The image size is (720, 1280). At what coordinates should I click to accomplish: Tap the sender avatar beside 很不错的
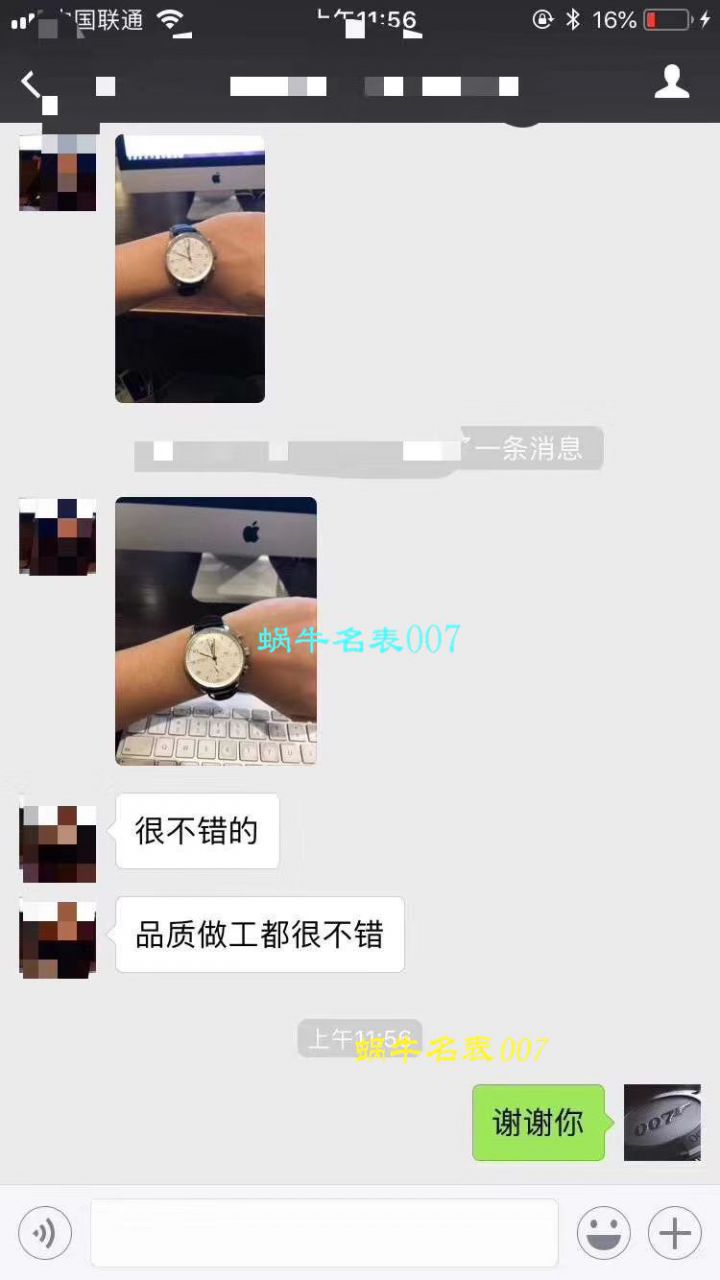(x=58, y=843)
